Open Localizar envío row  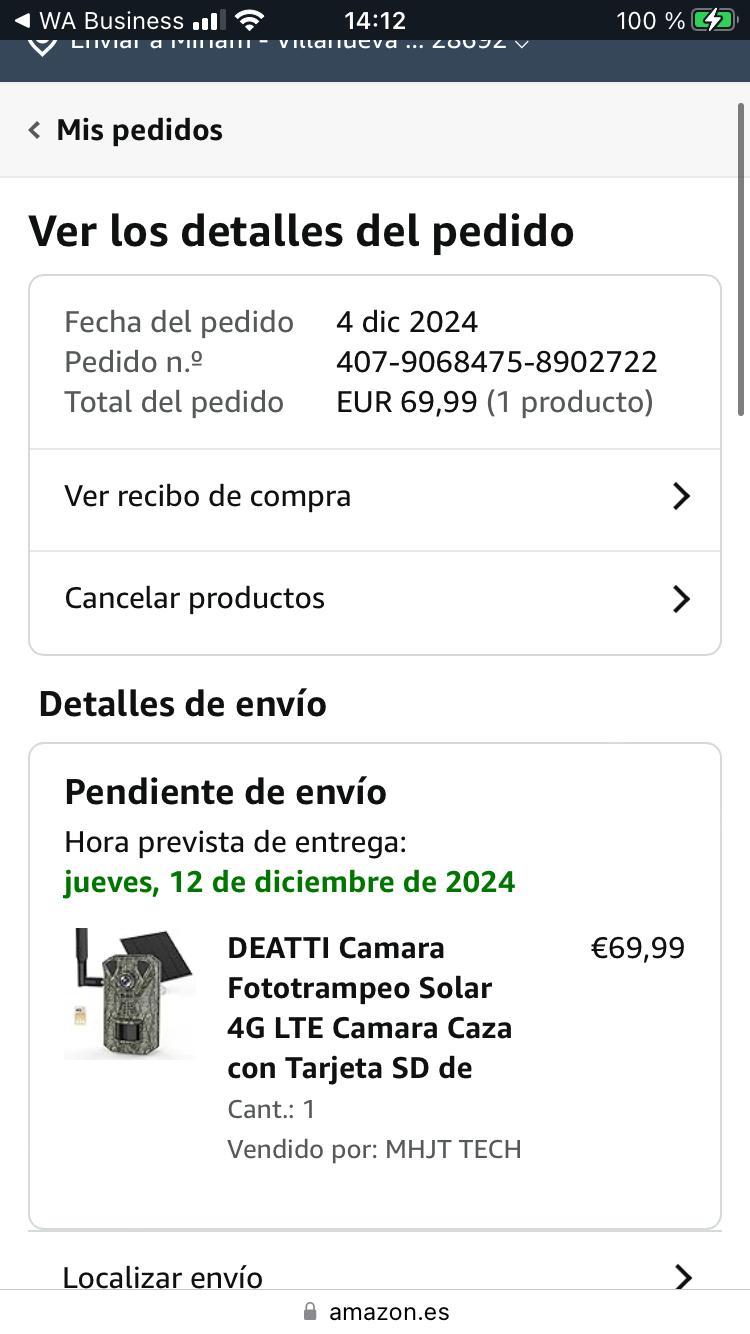click(375, 1276)
